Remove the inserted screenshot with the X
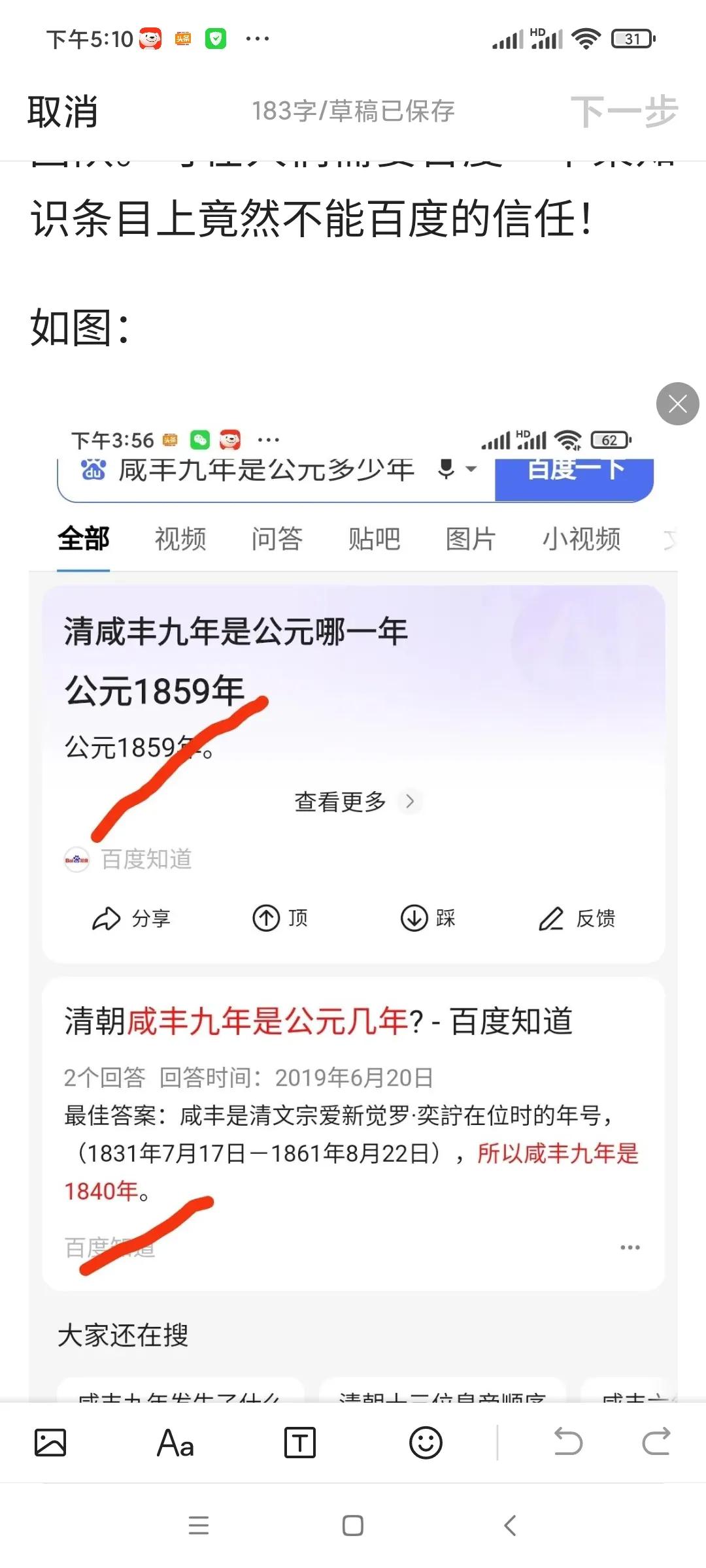Image resolution: width=706 pixels, height=1568 pixels. click(677, 404)
